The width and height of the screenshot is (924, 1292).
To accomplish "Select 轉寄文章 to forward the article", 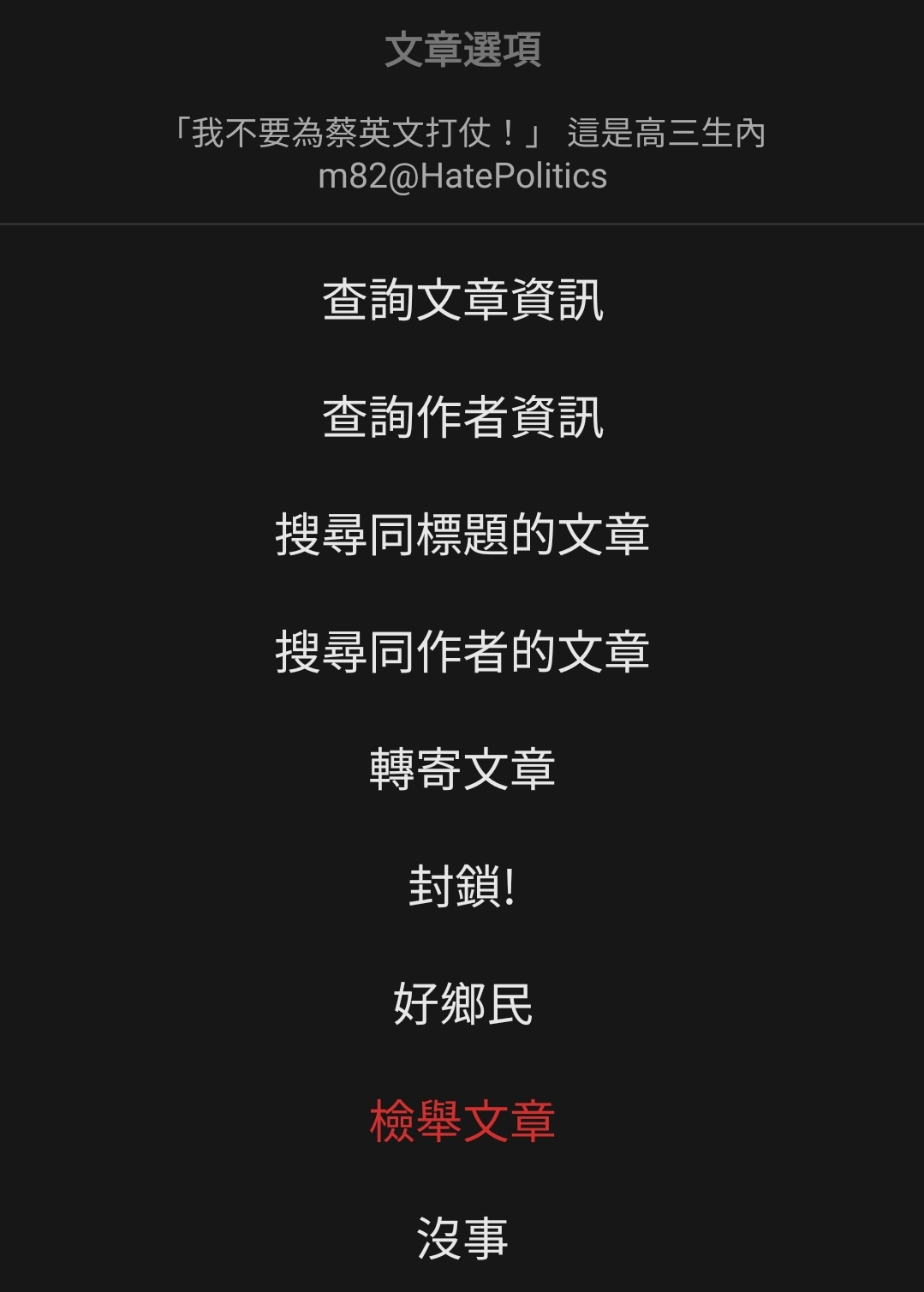I will pyautogui.click(x=462, y=769).
